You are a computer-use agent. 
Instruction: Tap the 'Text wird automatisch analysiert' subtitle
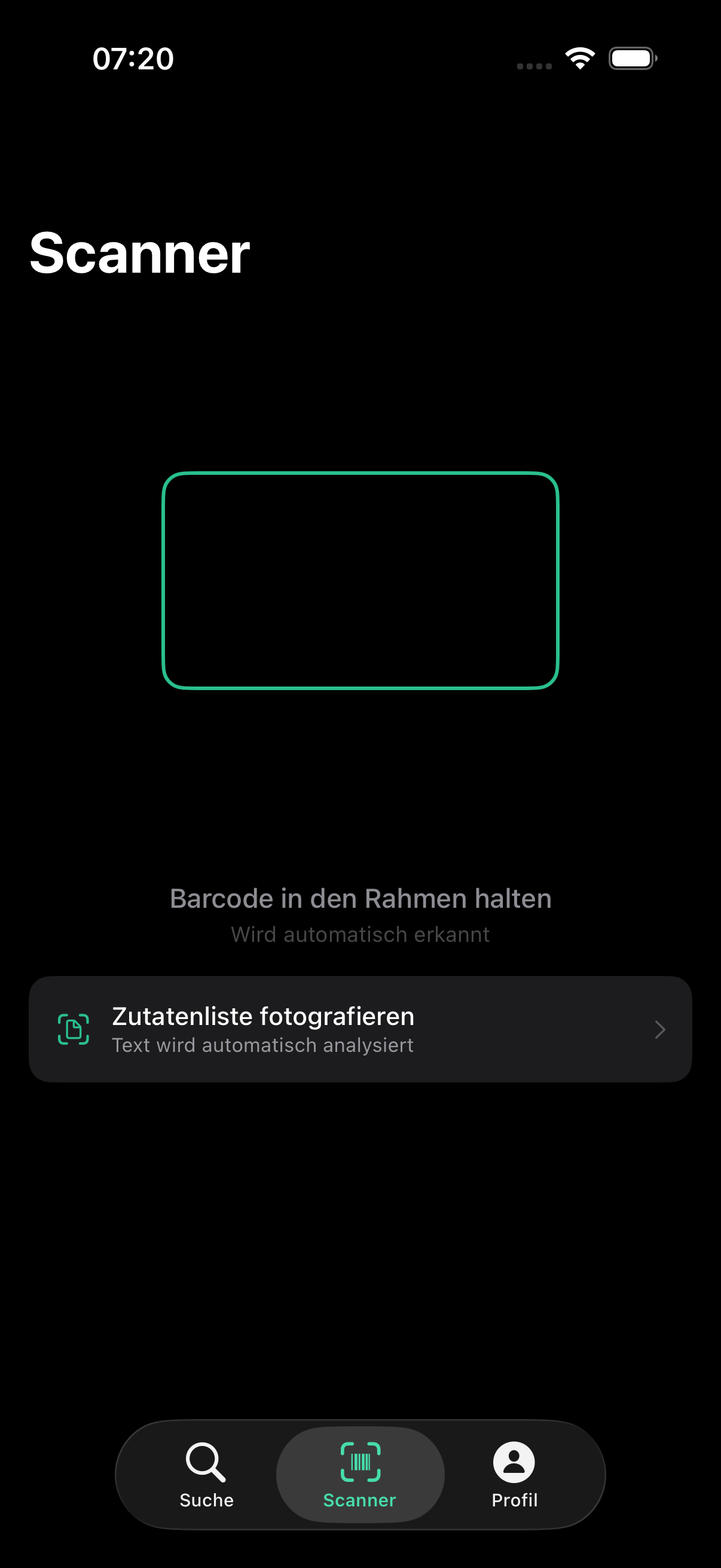click(262, 1045)
